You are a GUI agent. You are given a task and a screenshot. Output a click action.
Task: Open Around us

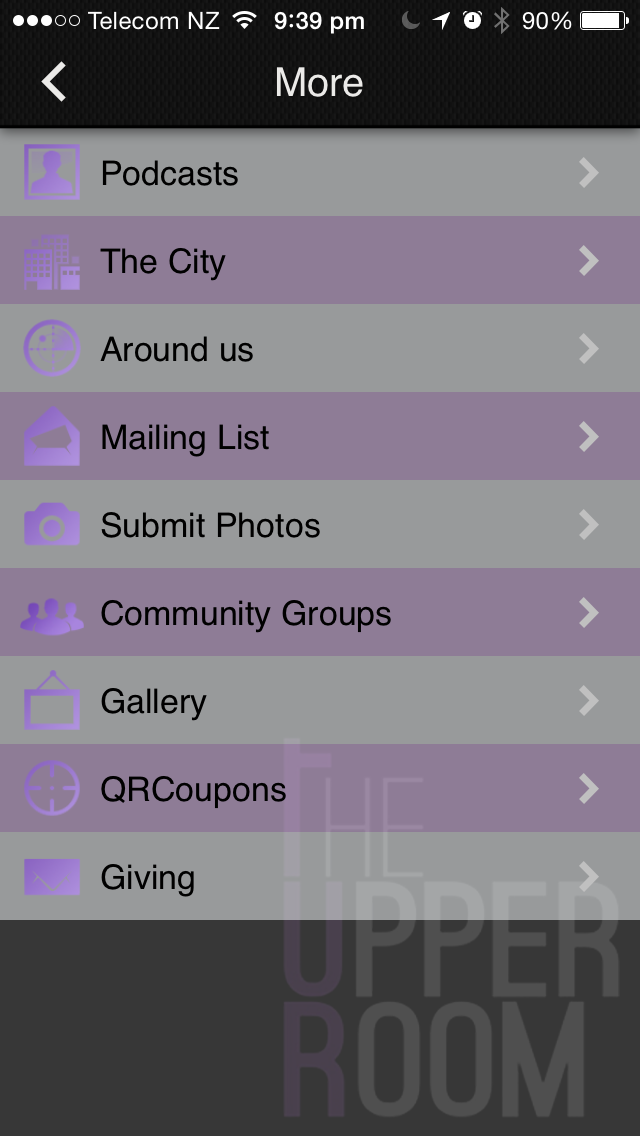tap(320, 349)
